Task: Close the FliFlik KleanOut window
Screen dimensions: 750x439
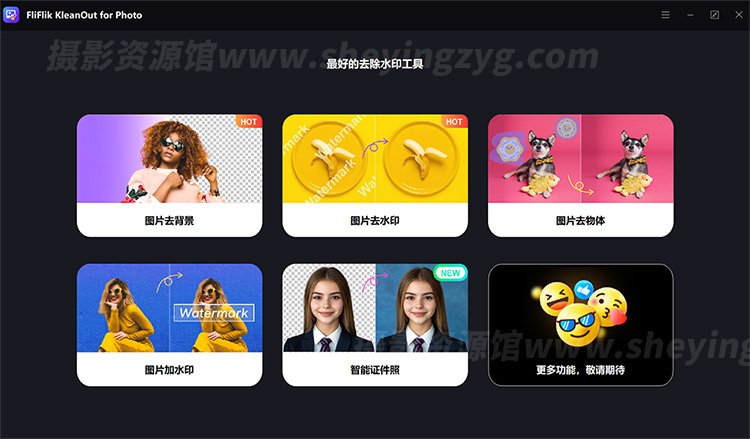Action: click(736, 14)
